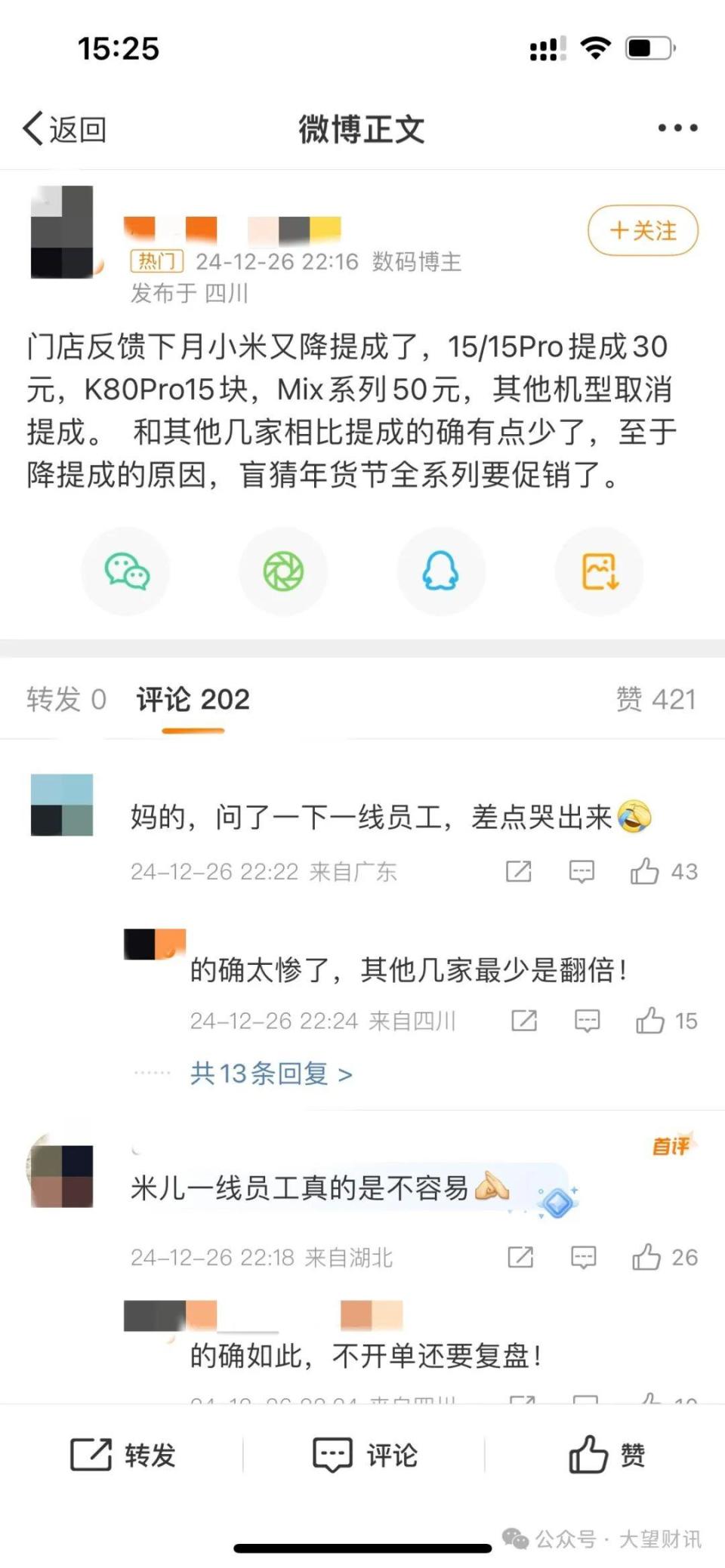Expand the 13 replies thread

point(268,1073)
